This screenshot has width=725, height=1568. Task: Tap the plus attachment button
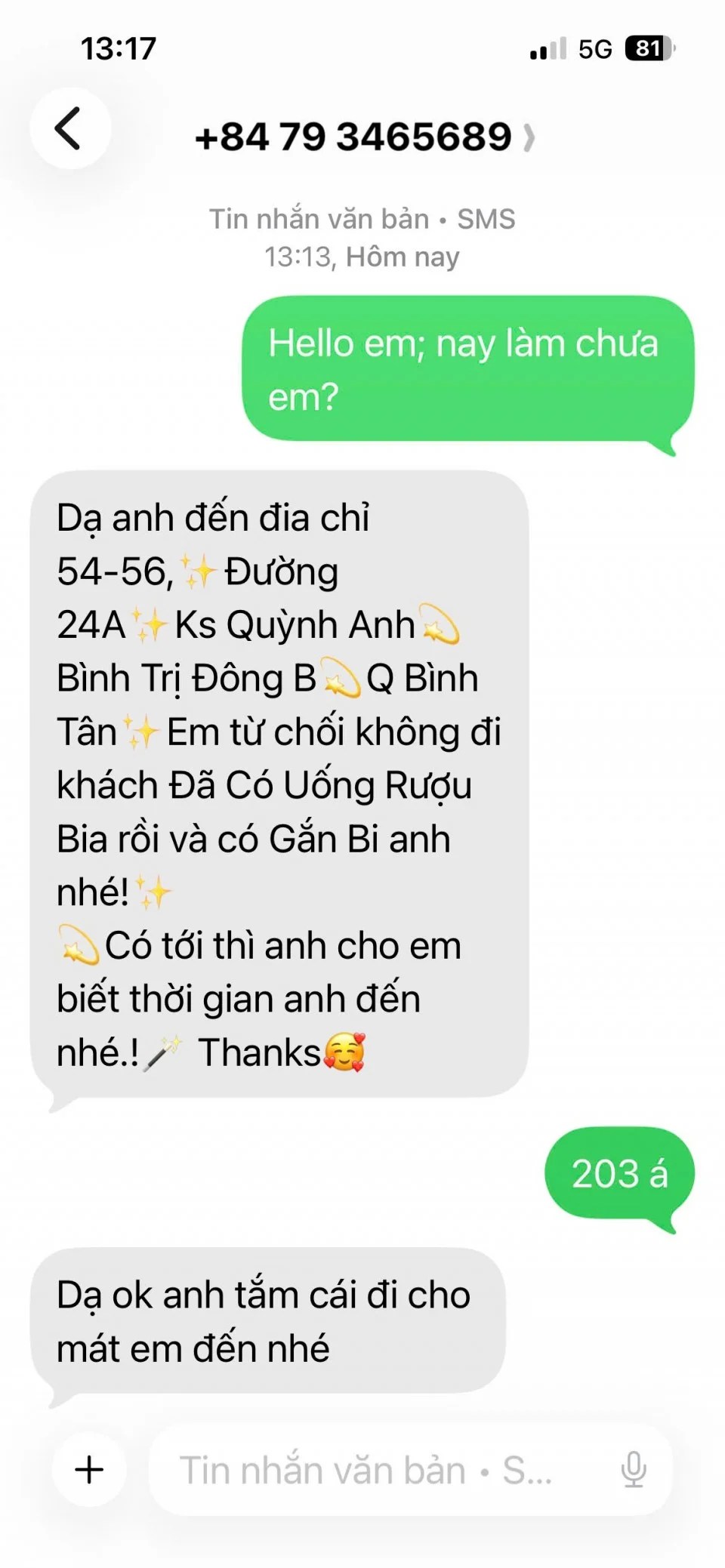89,1469
